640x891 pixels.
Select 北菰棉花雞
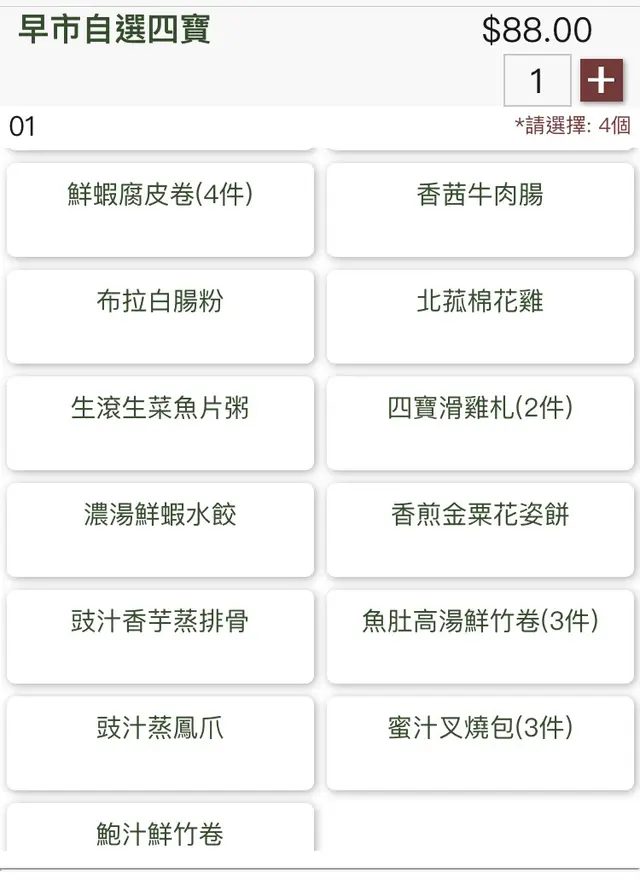click(x=480, y=316)
